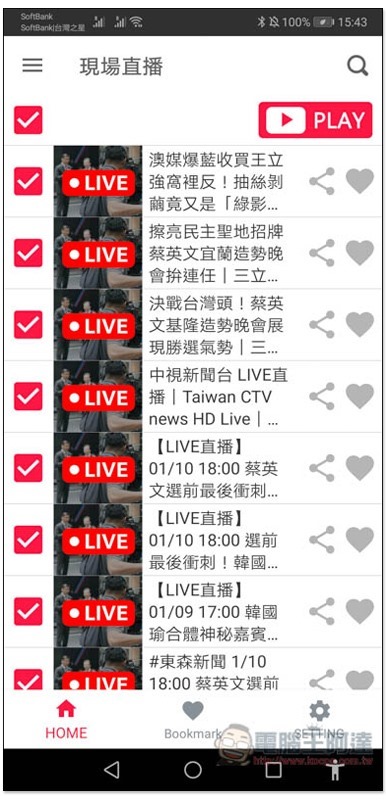Image resolution: width=386 pixels, height=800 pixels.
Task: Favorite the 中視新聞台 LIVE直播 stream
Action: pyautogui.click(x=359, y=396)
